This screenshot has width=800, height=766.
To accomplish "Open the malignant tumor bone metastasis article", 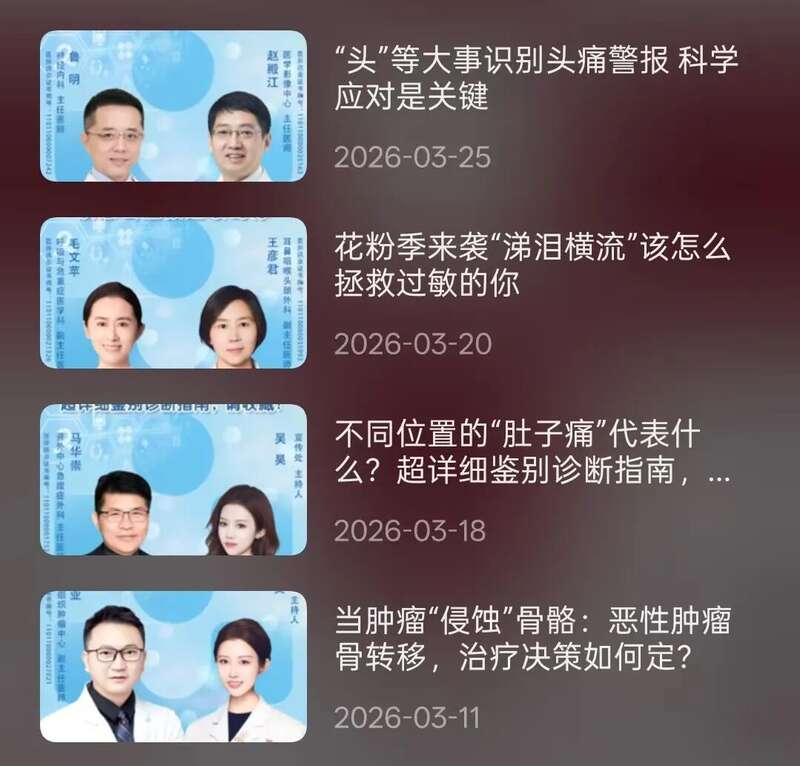I will (x=533, y=640).
